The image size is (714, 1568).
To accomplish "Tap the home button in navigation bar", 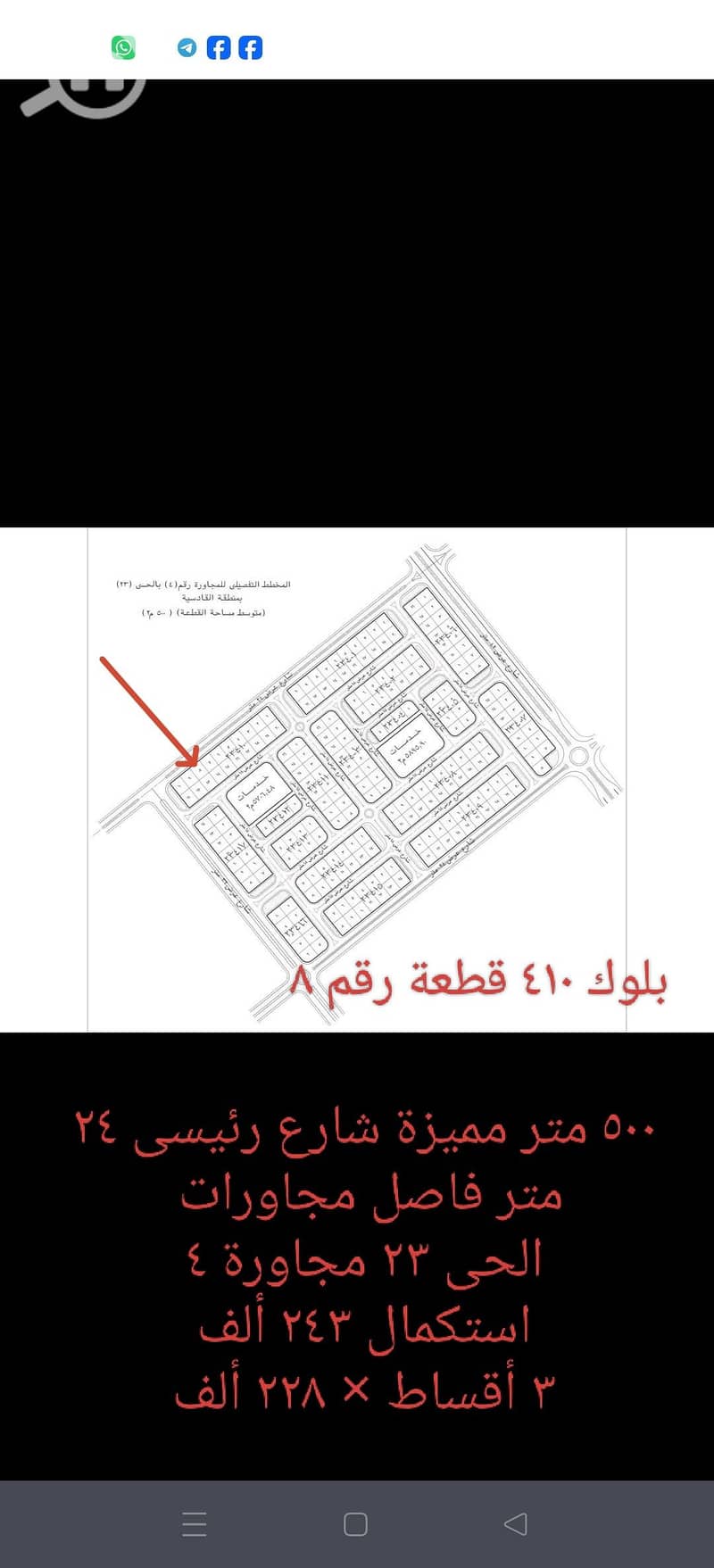I will coord(355,1523).
